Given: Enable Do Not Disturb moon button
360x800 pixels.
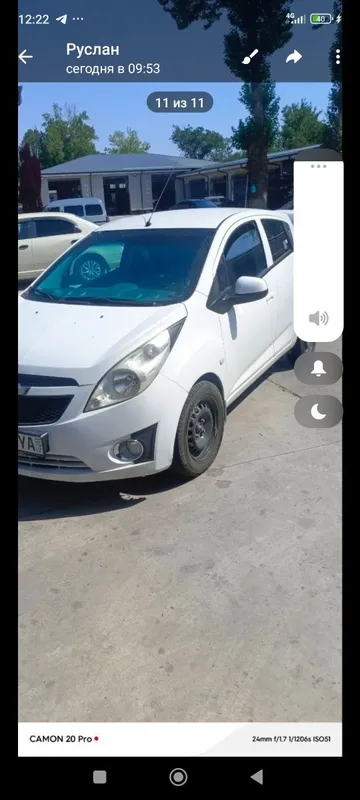Looking at the screenshot, I should click(x=318, y=411).
